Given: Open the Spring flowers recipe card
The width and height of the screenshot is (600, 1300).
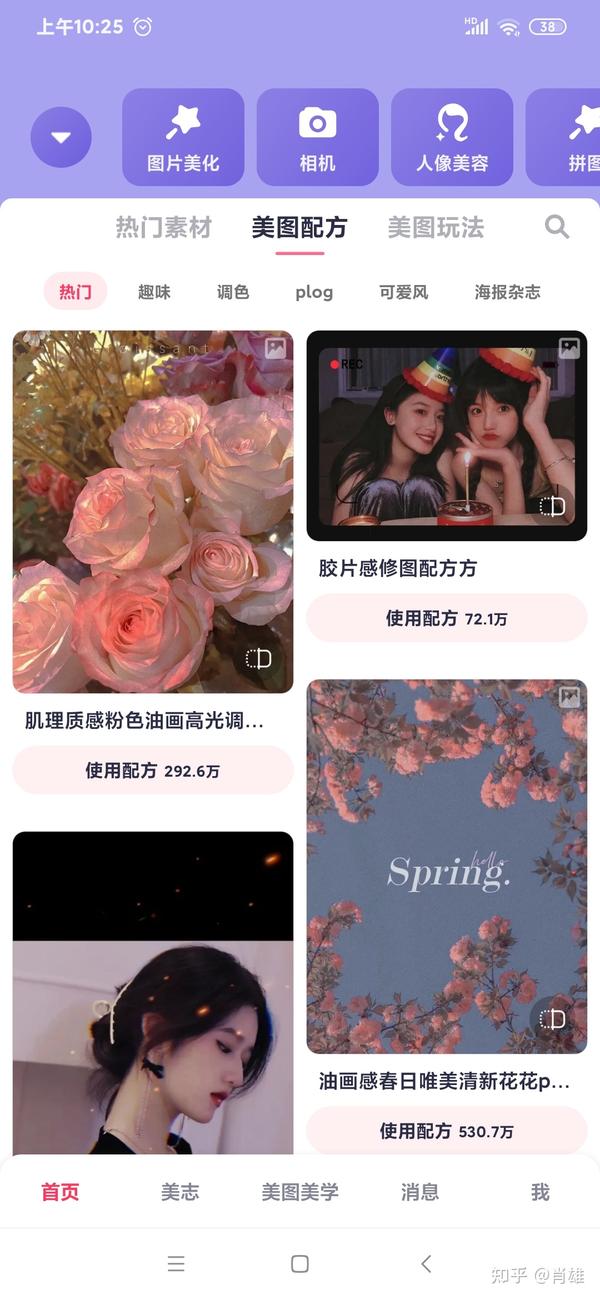Looking at the screenshot, I should coord(446,866).
